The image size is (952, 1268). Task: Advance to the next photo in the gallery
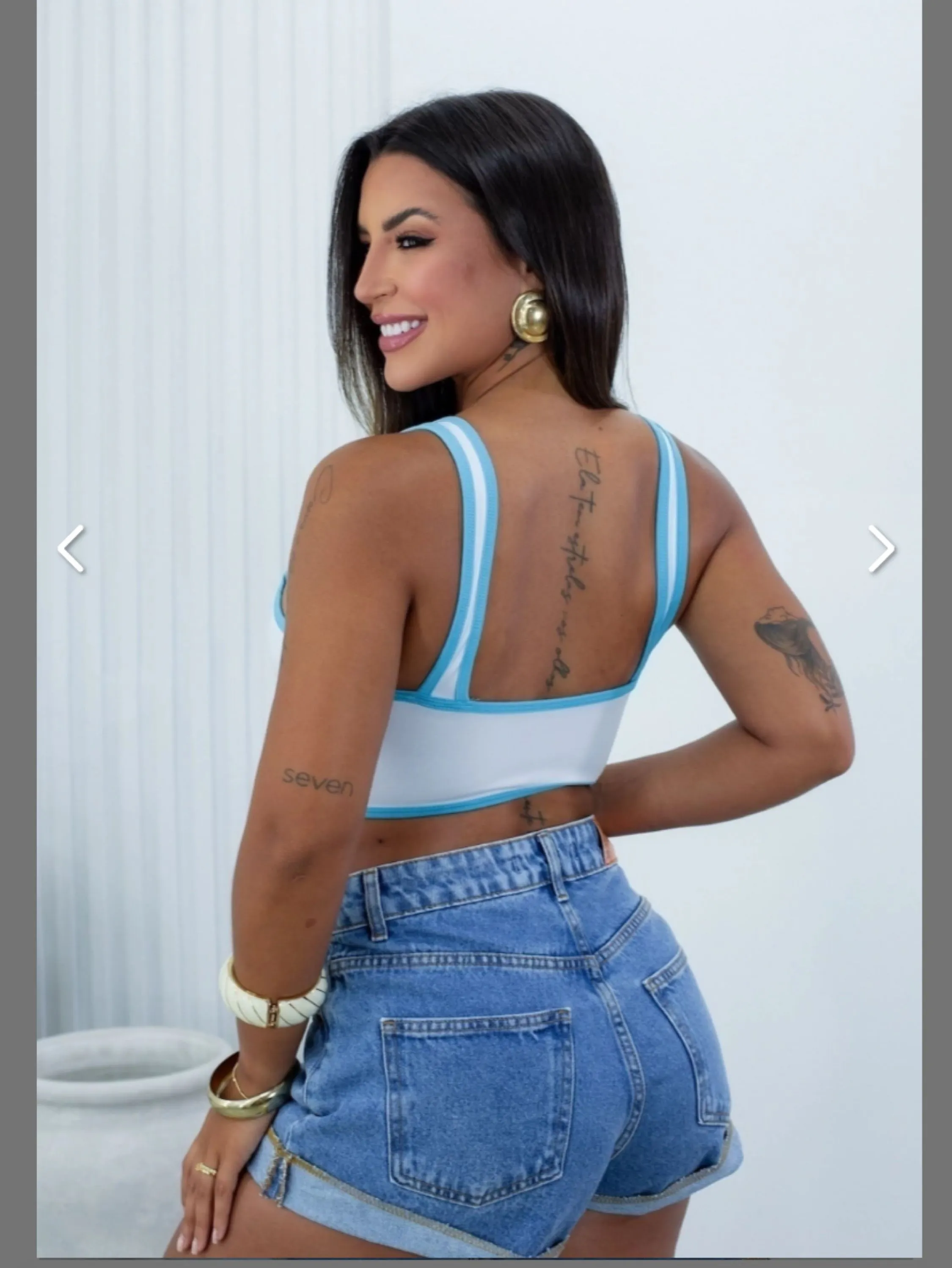[881, 549]
